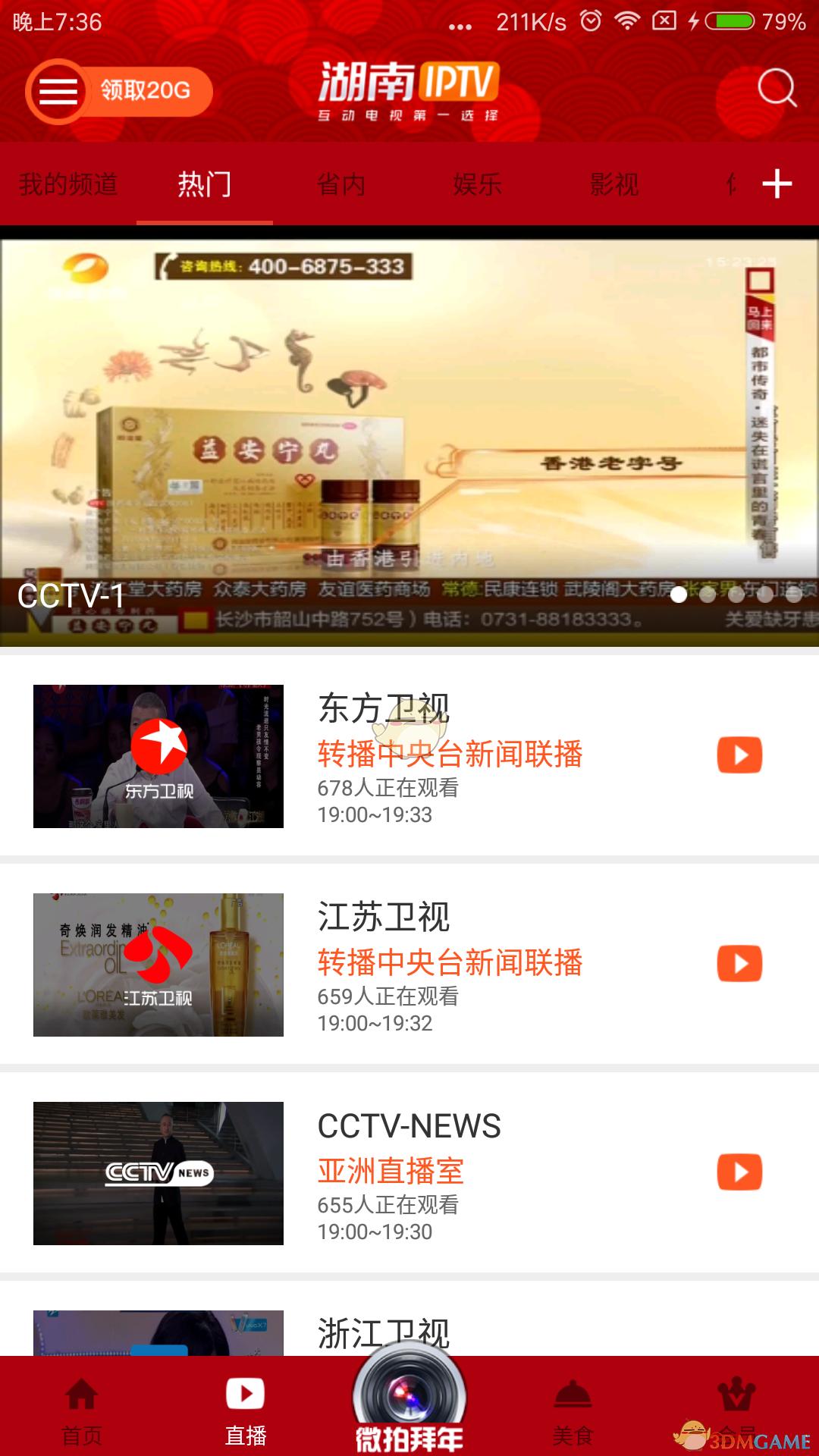This screenshot has height=1456, width=819.
Task: Play 江苏卫视 live stream
Action: (739, 964)
